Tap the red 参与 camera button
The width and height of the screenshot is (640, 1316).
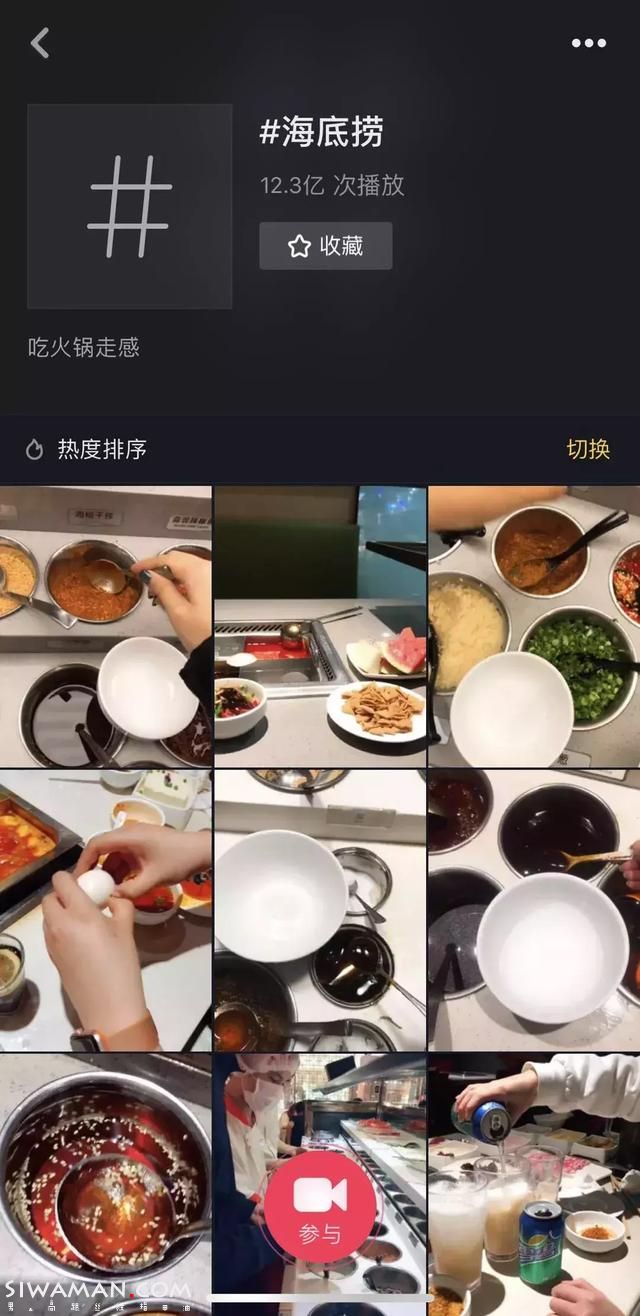pos(320,1204)
